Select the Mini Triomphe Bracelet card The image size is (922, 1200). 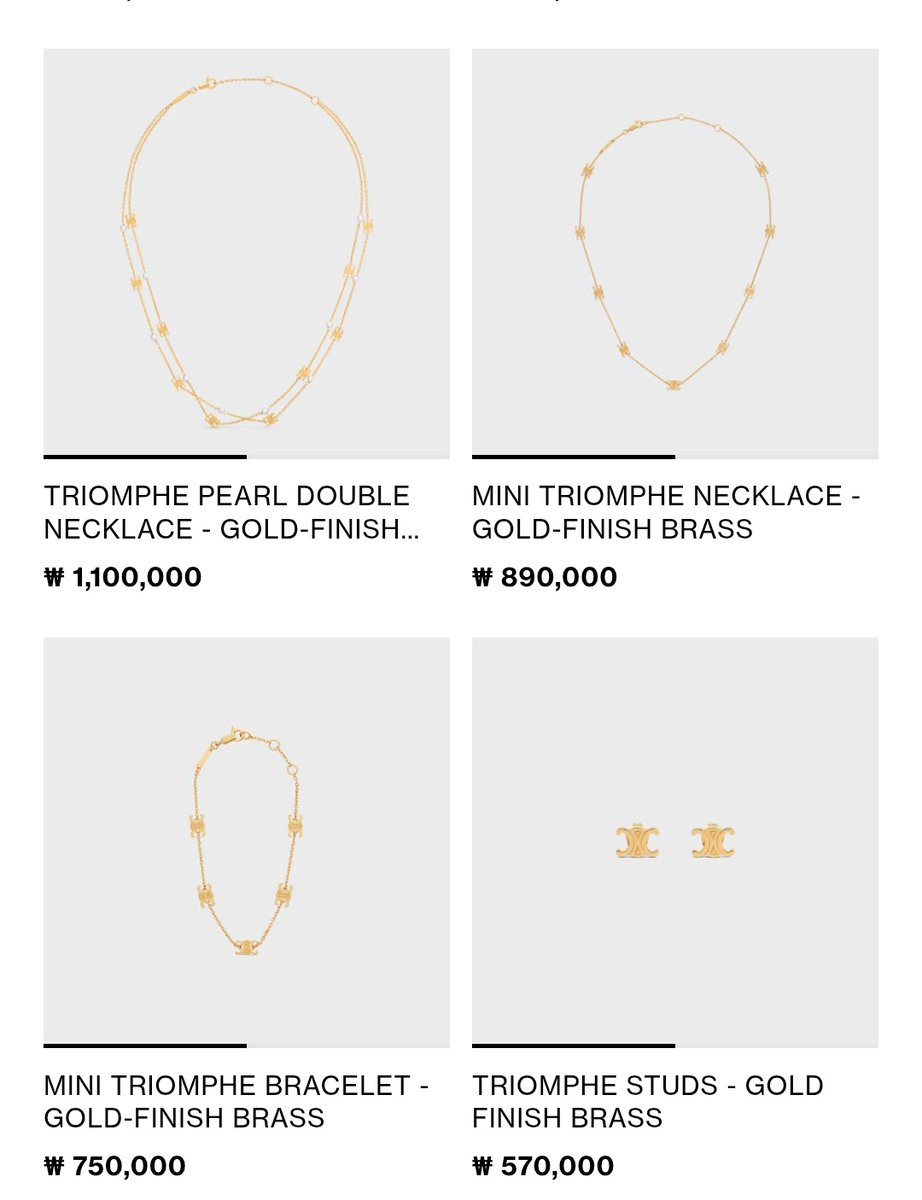pos(246,842)
